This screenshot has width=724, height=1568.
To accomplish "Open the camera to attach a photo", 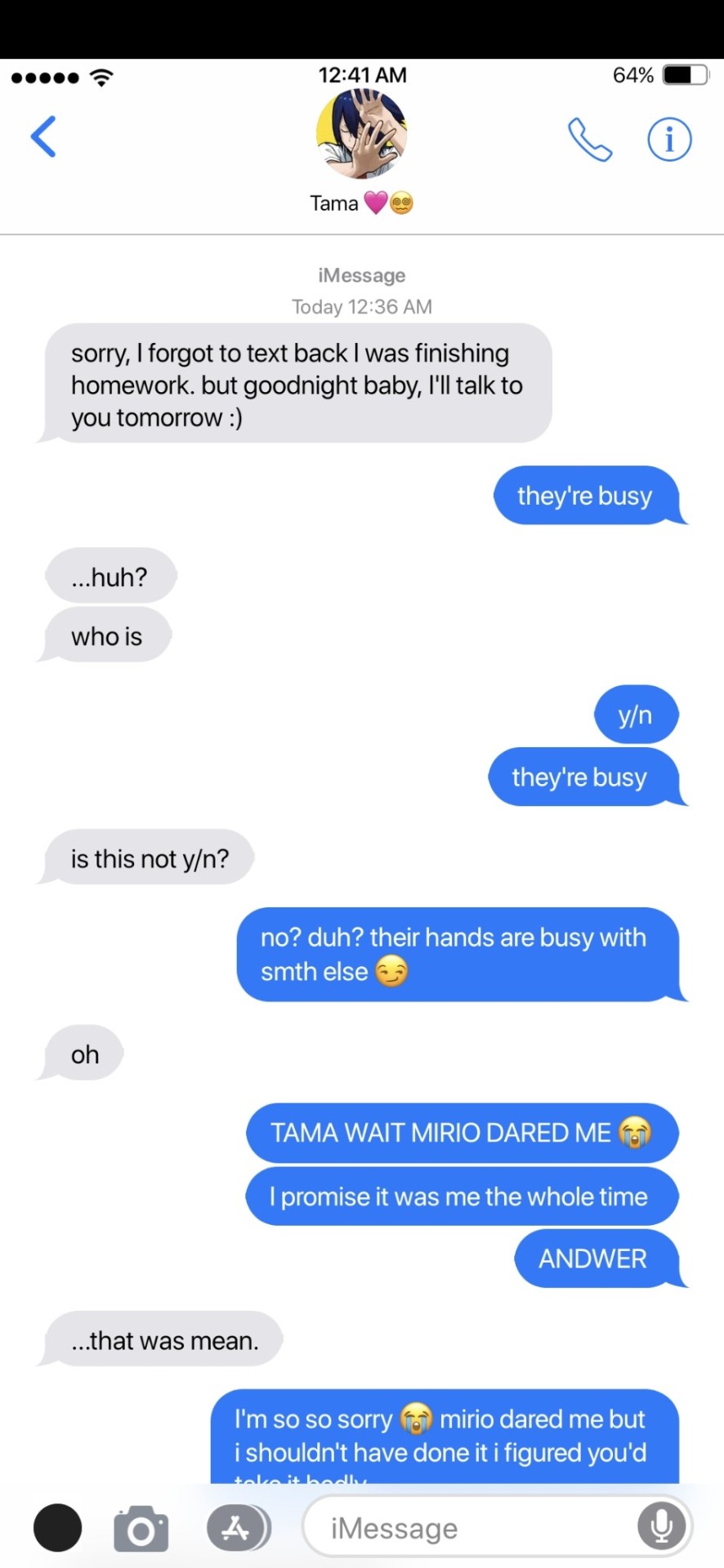I will [x=141, y=1528].
